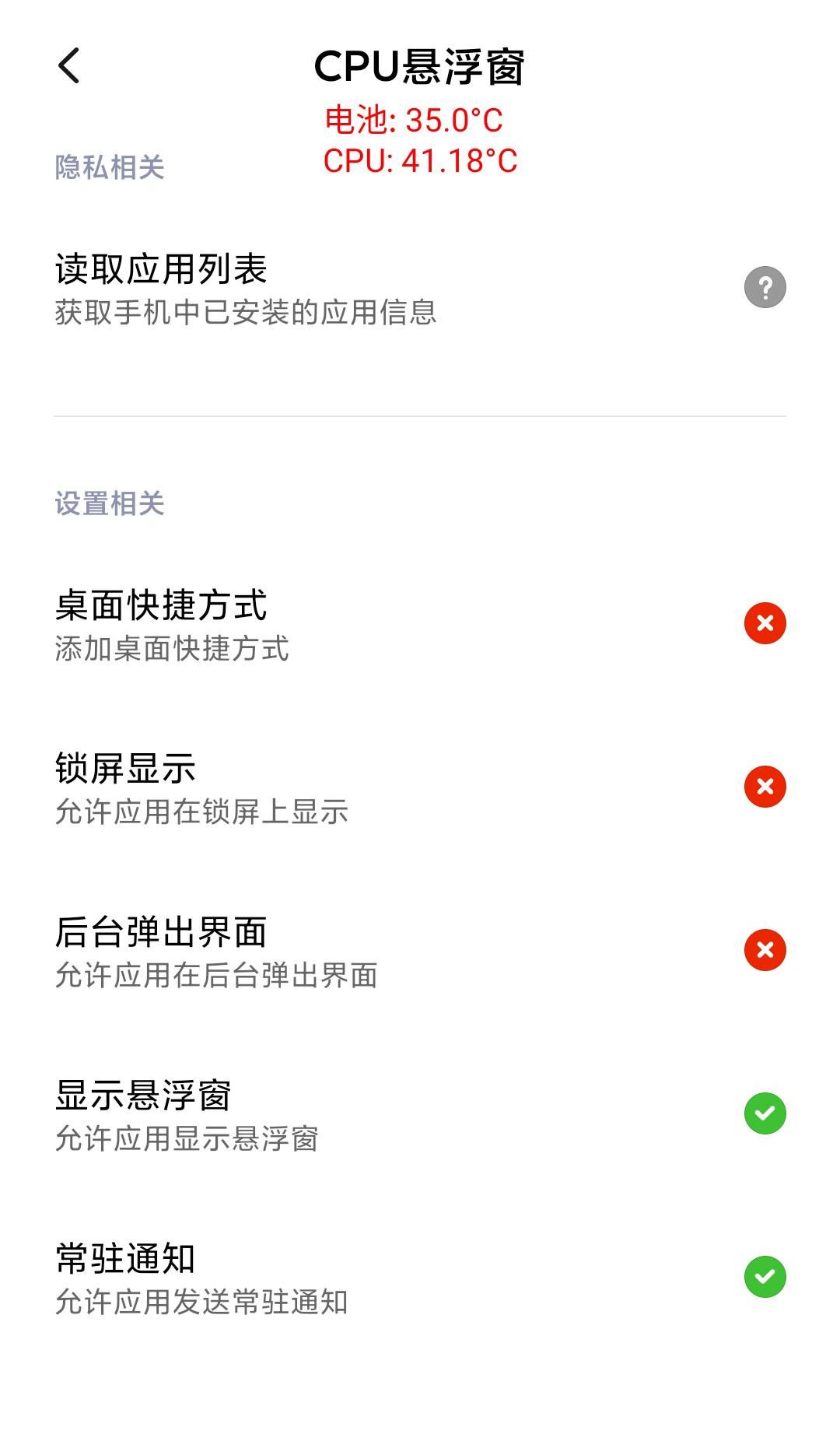The height and width of the screenshot is (1441, 840).
Task: Tap the CPU悬浮窗 title text
Action: [420, 66]
